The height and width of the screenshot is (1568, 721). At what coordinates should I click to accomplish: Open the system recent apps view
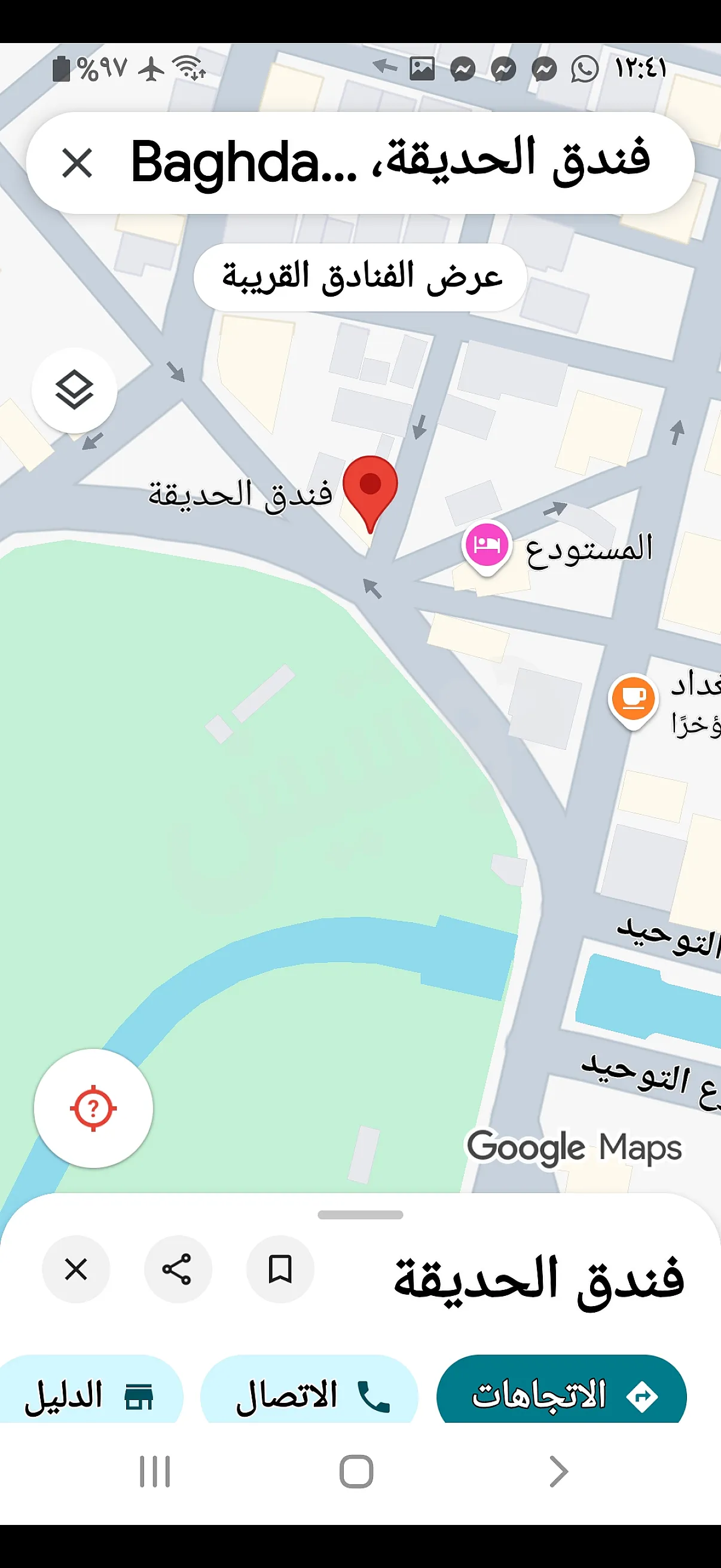(x=155, y=1472)
